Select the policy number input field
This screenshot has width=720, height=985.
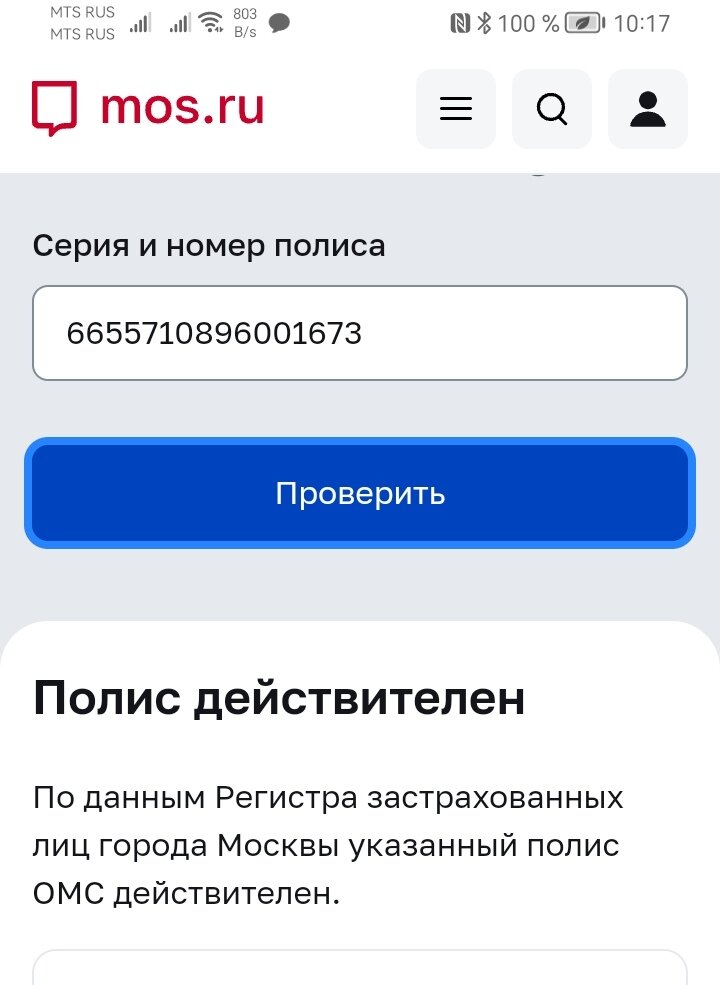pos(360,333)
